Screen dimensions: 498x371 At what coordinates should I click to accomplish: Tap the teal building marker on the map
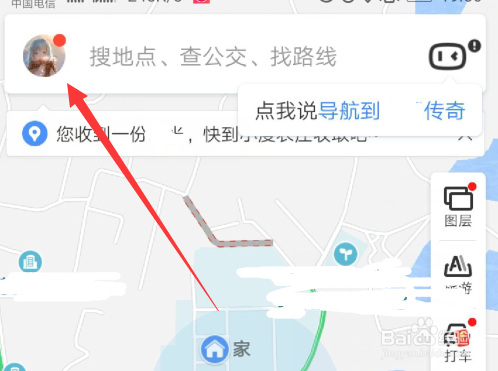[30, 262]
